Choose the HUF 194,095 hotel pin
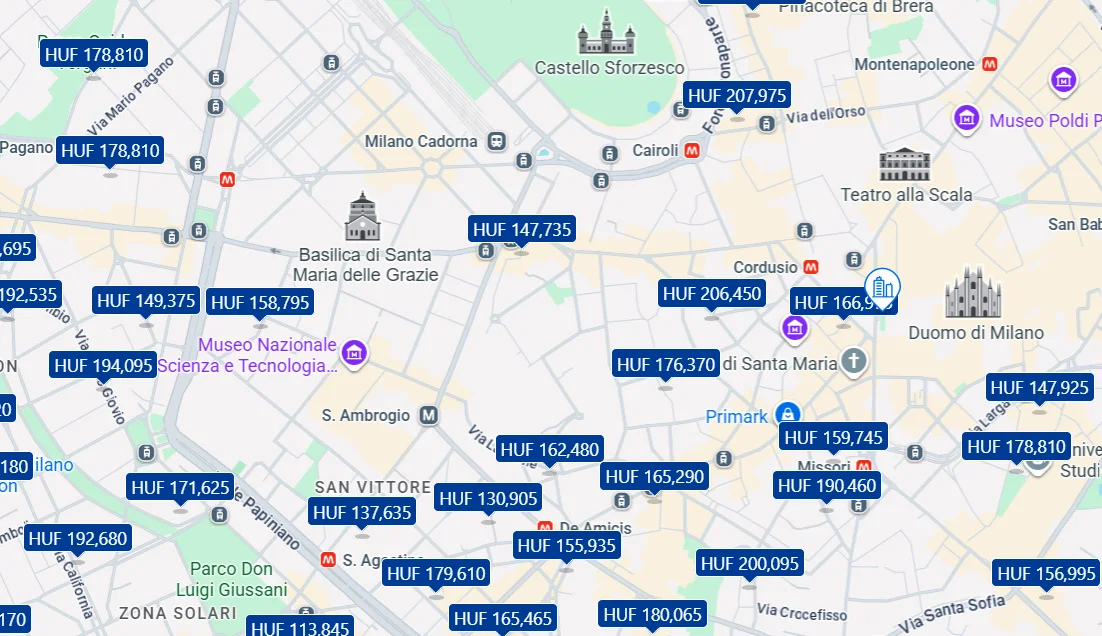 coord(104,366)
